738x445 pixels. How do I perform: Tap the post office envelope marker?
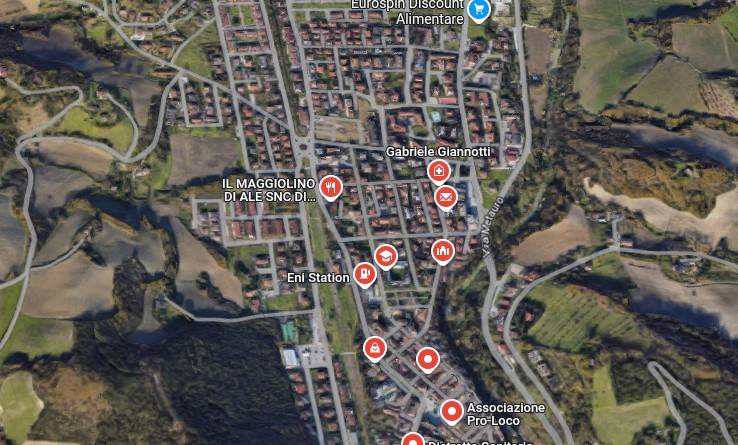(446, 197)
